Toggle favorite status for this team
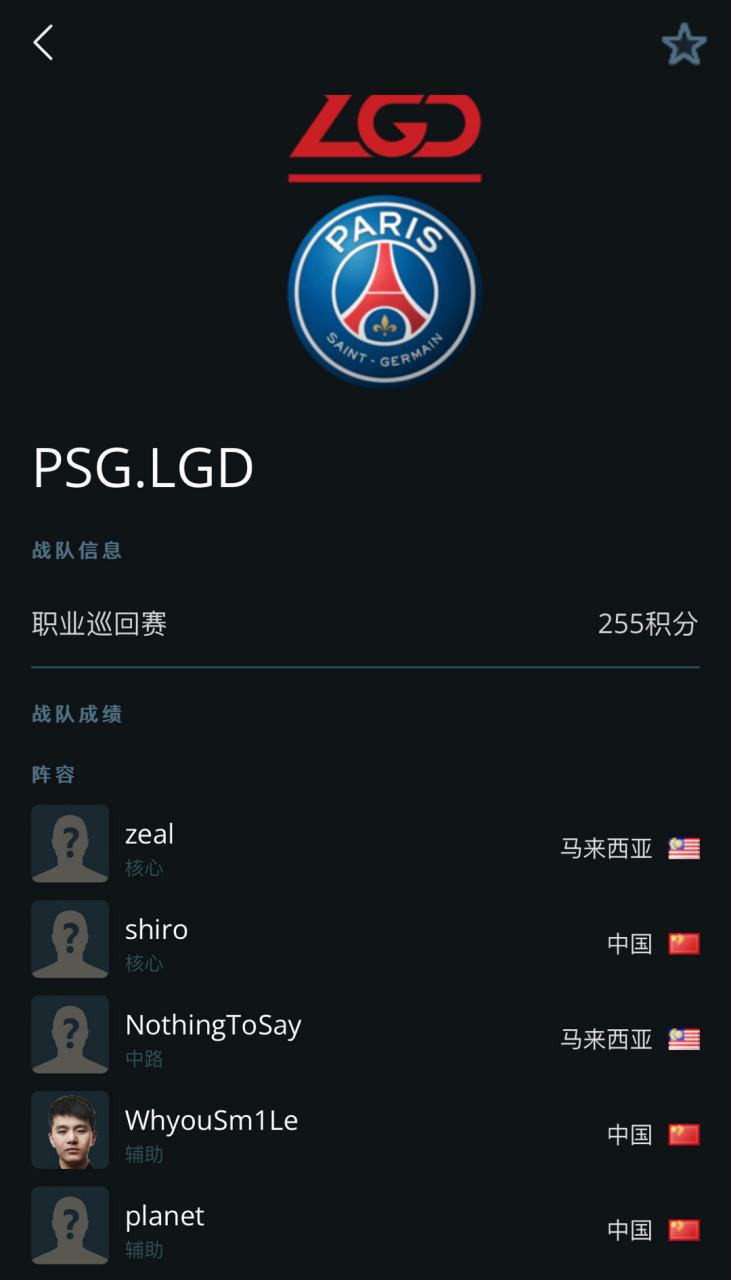Viewport: 731px width, 1280px height. (x=684, y=44)
